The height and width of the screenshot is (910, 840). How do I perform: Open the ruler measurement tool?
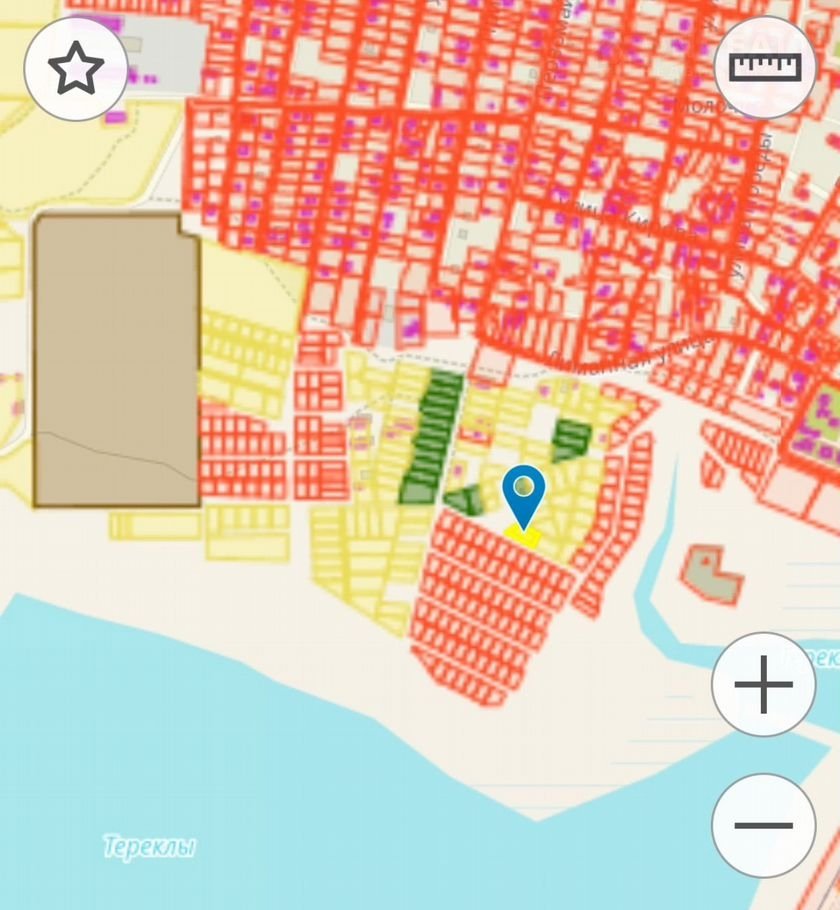point(766,68)
